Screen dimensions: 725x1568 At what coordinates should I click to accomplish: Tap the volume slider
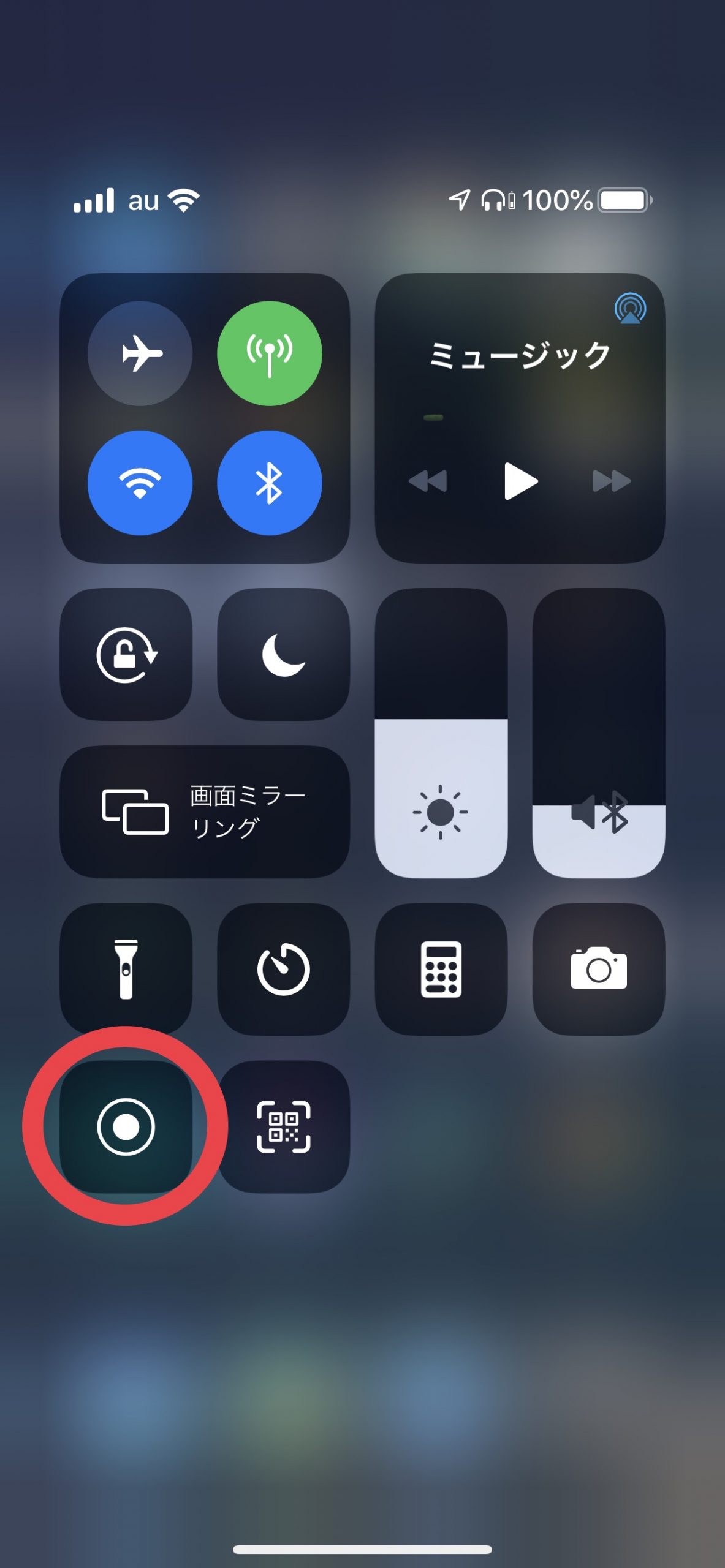pyautogui.click(x=599, y=733)
